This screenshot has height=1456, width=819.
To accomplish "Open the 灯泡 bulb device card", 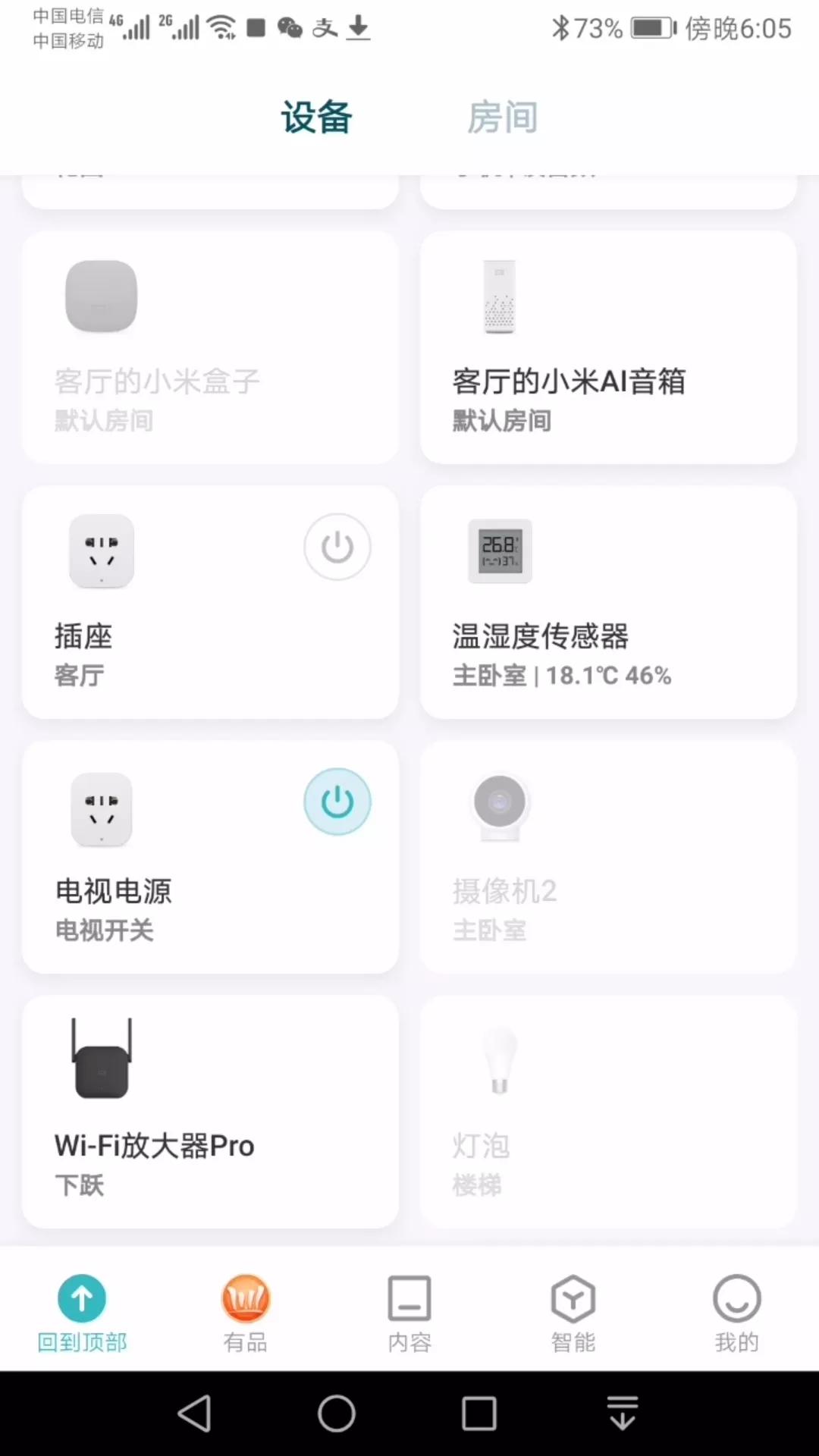I will pos(607,1111).
